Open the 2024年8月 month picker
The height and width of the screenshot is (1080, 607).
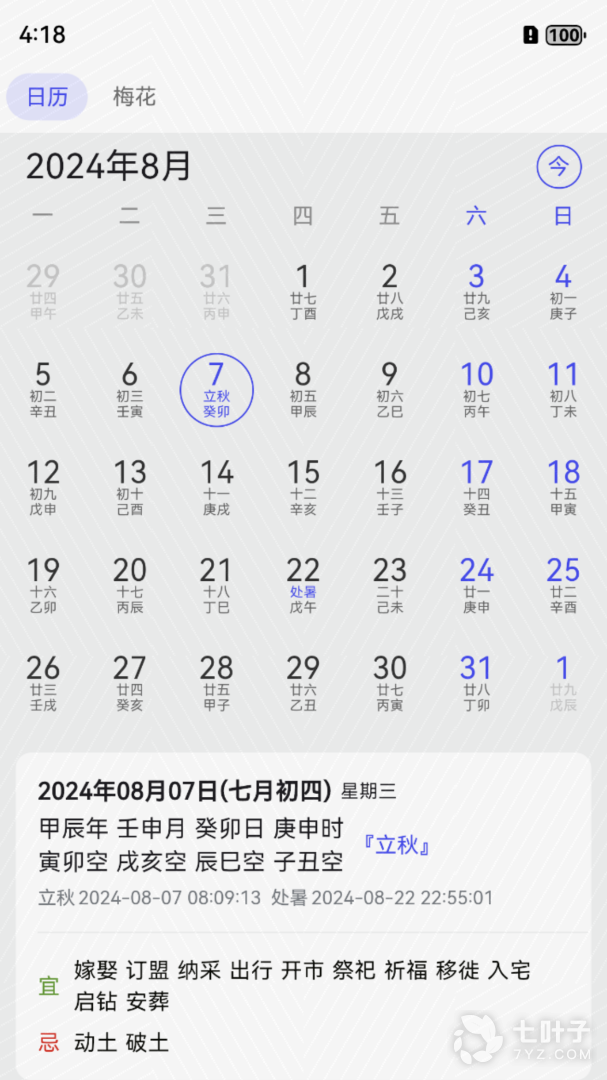pyautogui.click(x=108, y=166)
